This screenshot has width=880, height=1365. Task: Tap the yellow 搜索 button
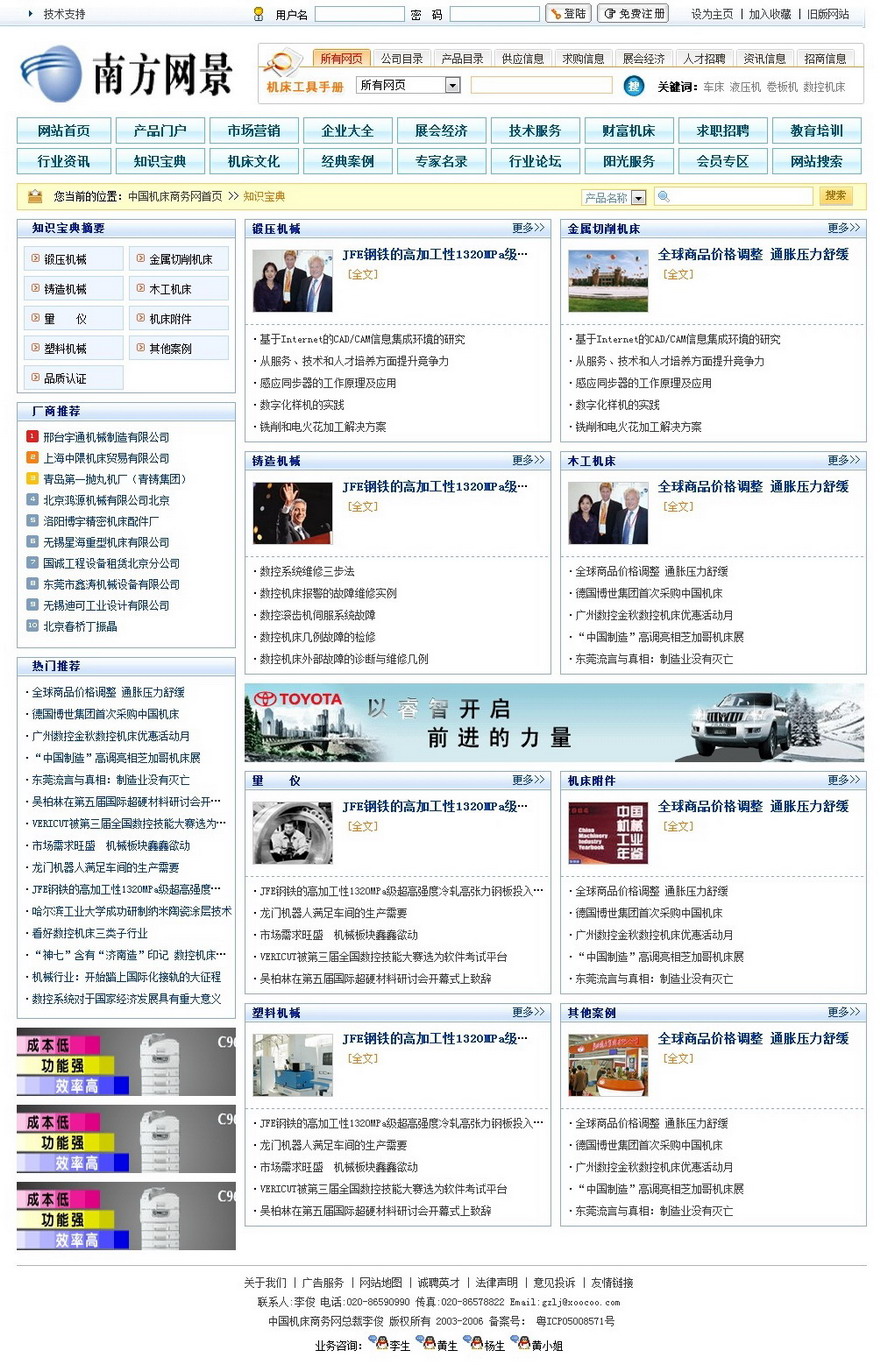(835, 196)
